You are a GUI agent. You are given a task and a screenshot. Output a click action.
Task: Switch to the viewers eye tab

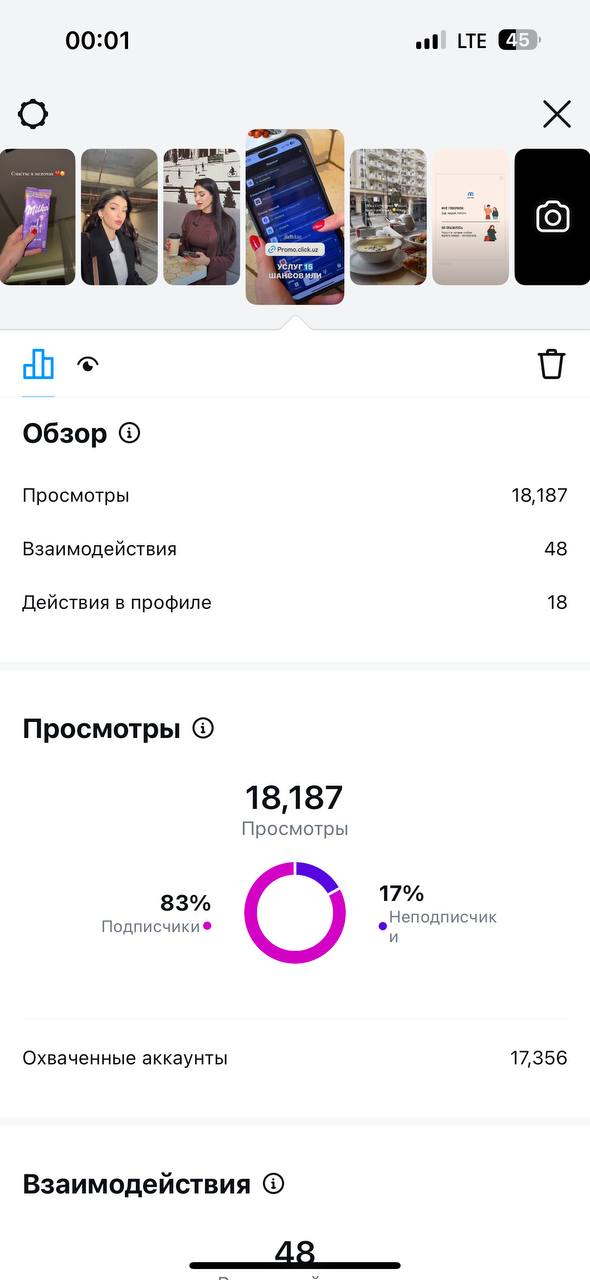[89, 365]
